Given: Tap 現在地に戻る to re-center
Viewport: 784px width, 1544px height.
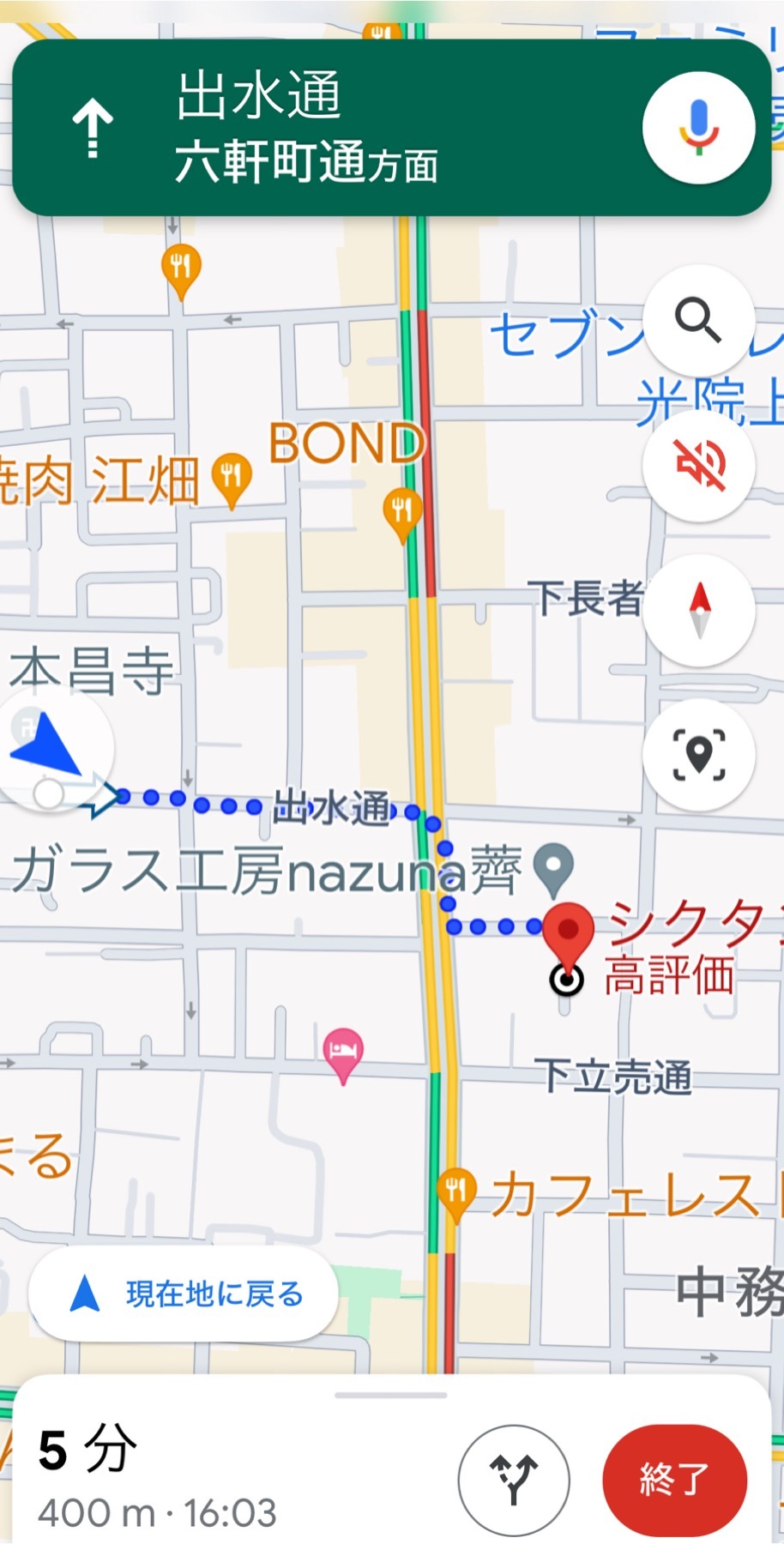Looking at the screenshot, I should pyautogui.click(x=183, y=1294).
